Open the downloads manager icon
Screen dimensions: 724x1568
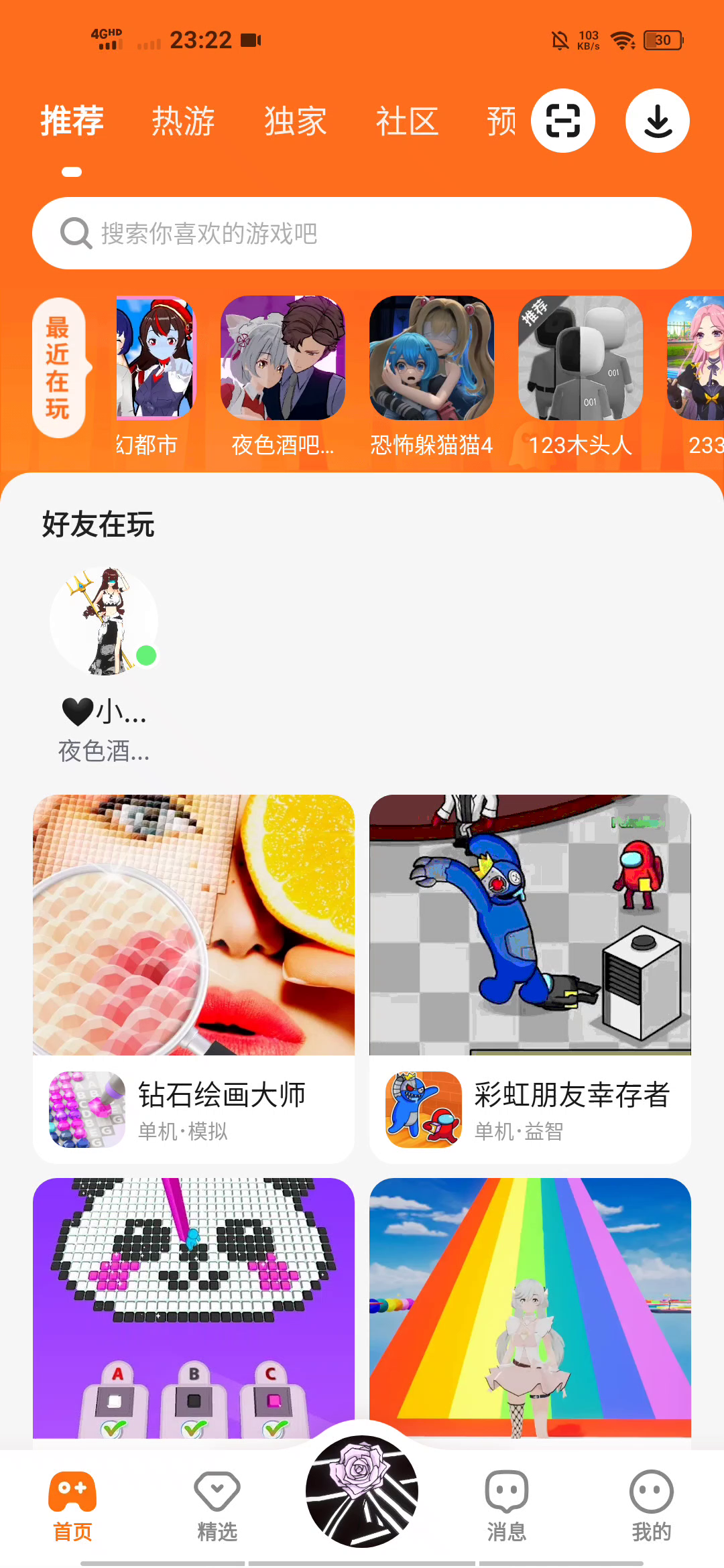(658, 121)
